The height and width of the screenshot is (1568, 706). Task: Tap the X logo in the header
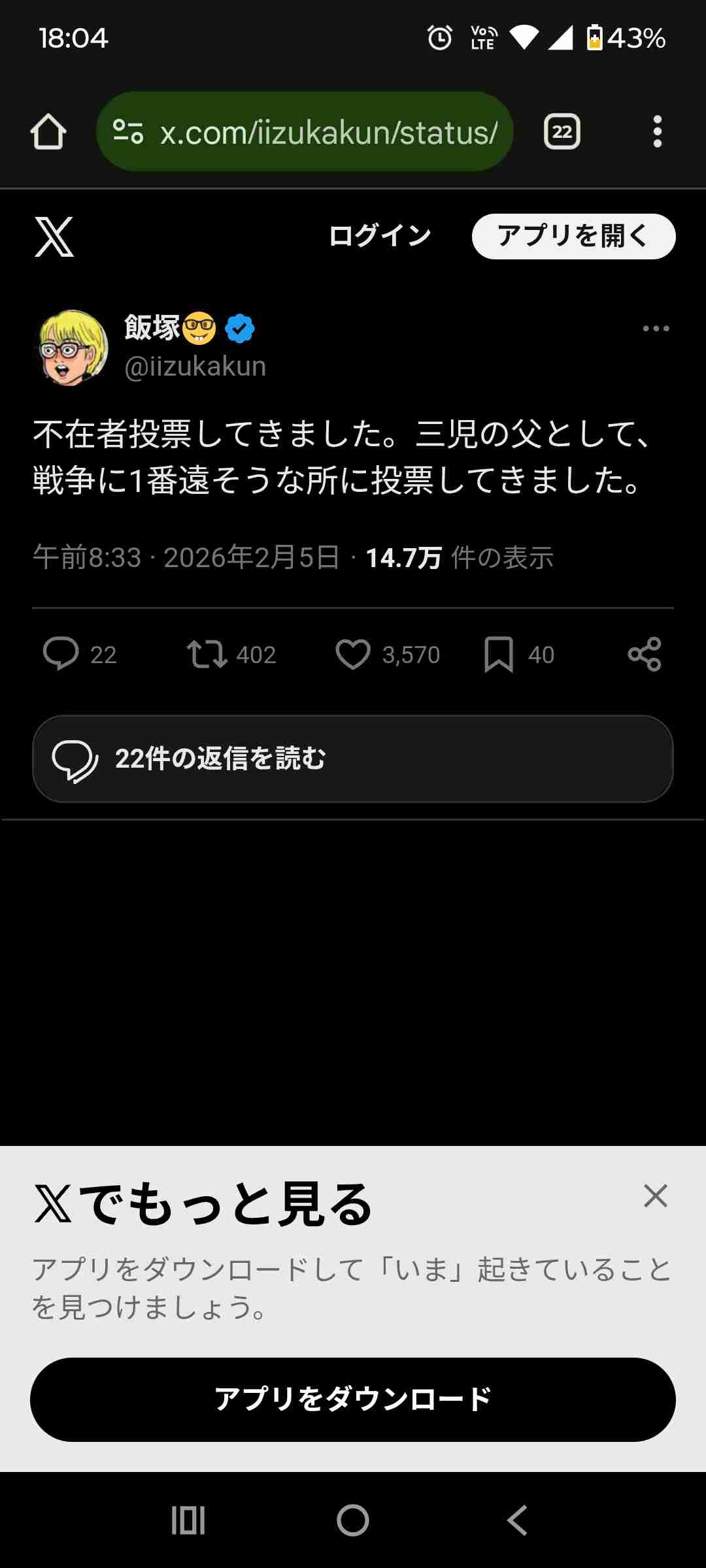pyautogui.click(x=54, y=237)
